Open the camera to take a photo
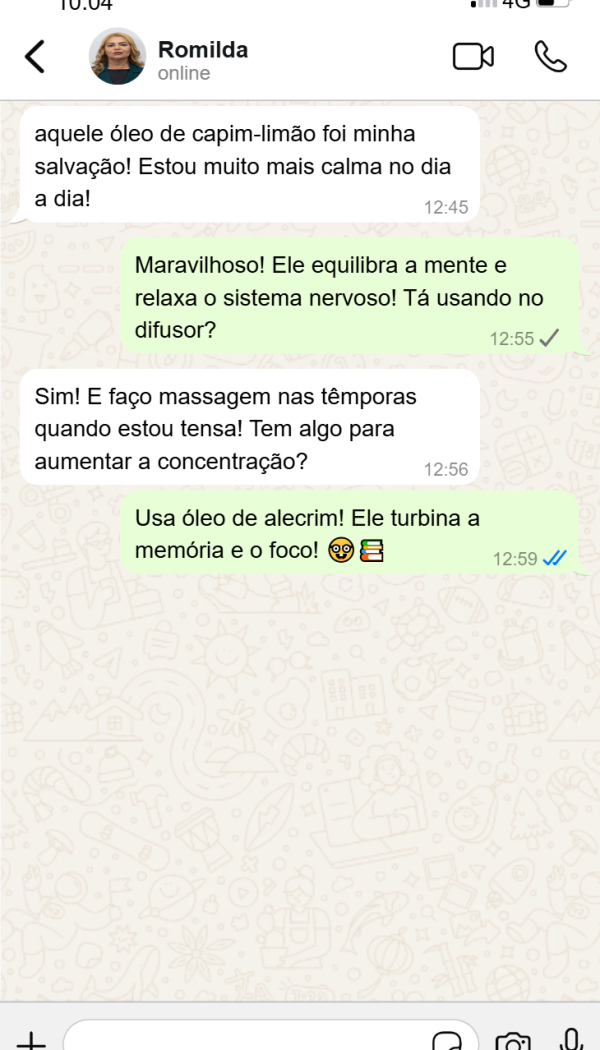This screenshot has width=600, height=1050. pyautogui.click(x=513, y=1040)
